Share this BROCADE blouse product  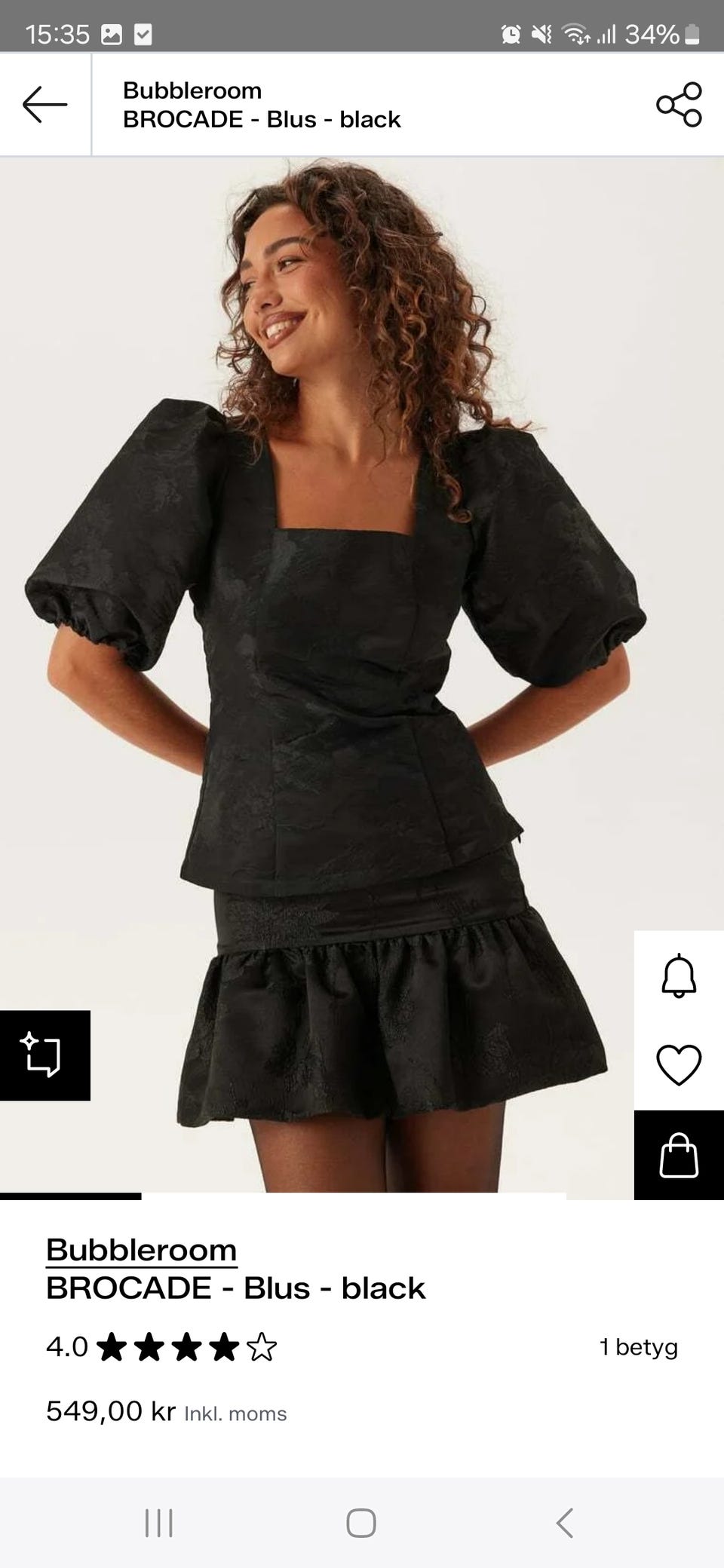pyautogui.click(x=679, y=104)
